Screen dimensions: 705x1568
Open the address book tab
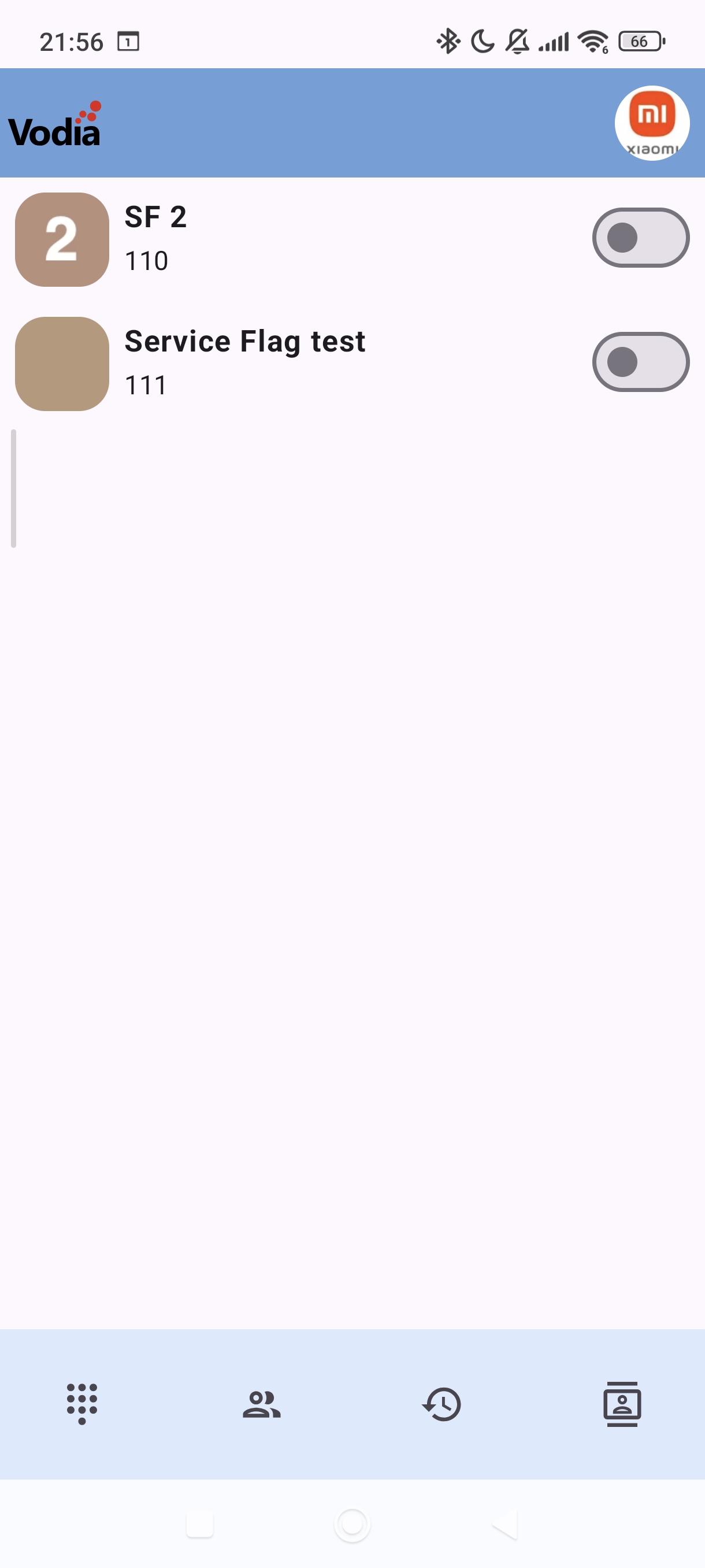click(622, 1404)
